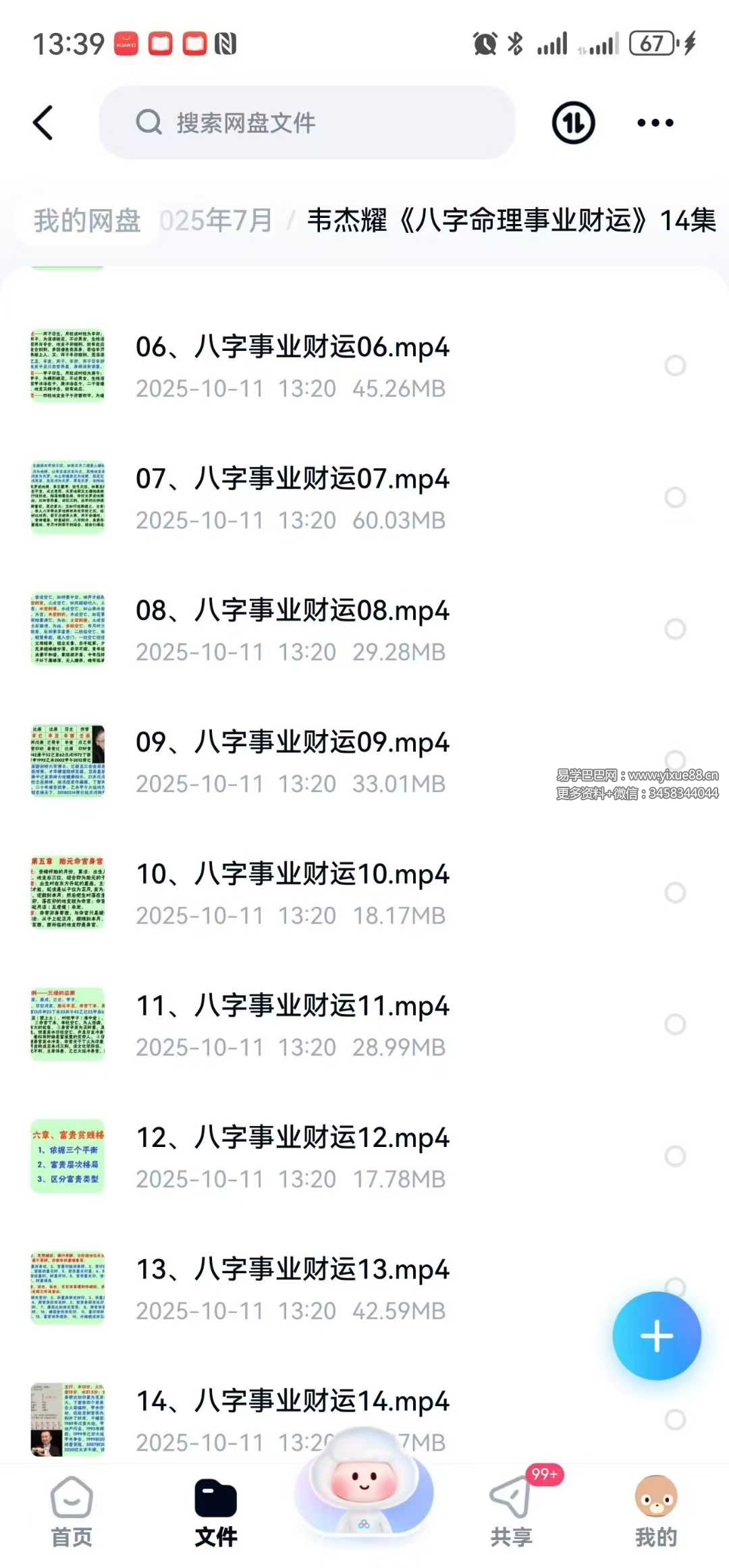Check the battery 67% indicator
This screenshot has width=729, height=1568.
pyautogui.click(x=651, y=43)
